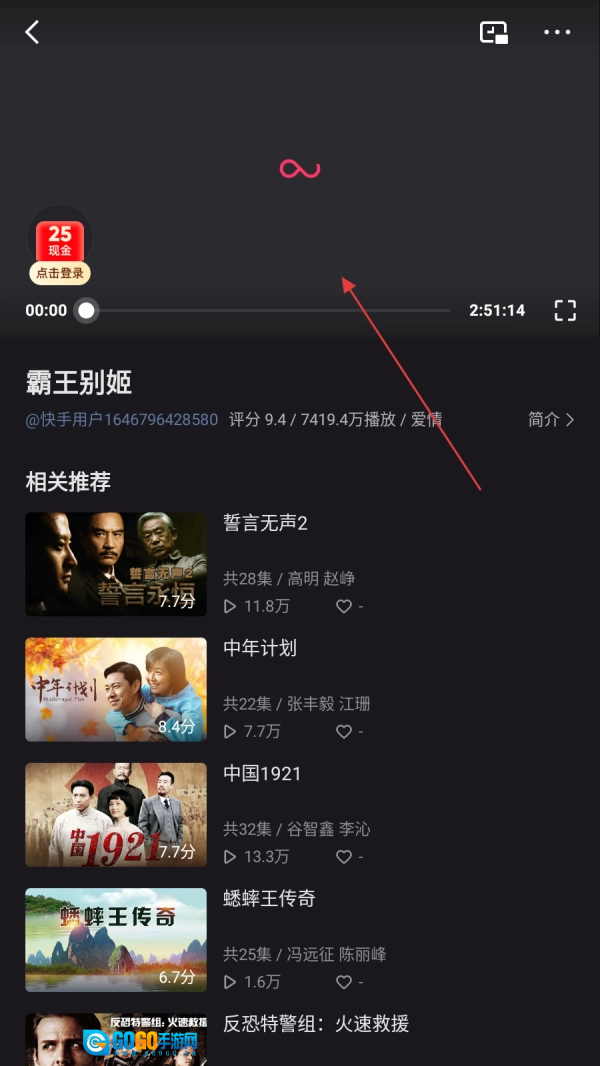Viewport: 600px width, 1066px height.
Task: Go back using the top-left arrow
Action: (32, 32)
